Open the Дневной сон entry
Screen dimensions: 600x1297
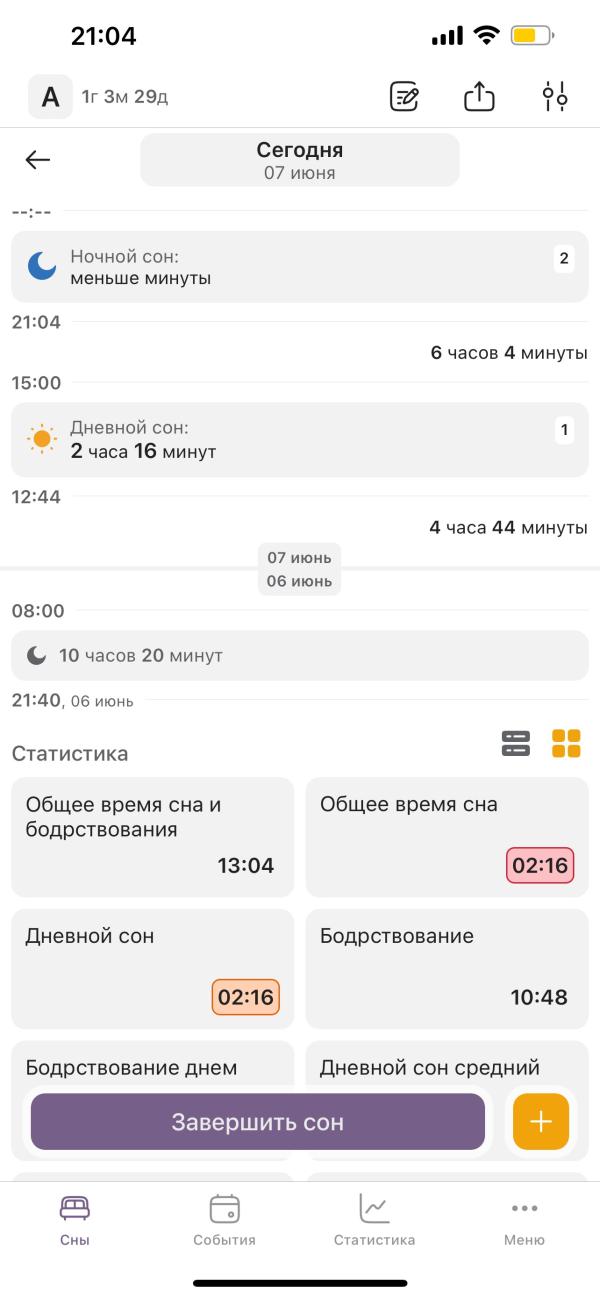click(x=299, y=440)
